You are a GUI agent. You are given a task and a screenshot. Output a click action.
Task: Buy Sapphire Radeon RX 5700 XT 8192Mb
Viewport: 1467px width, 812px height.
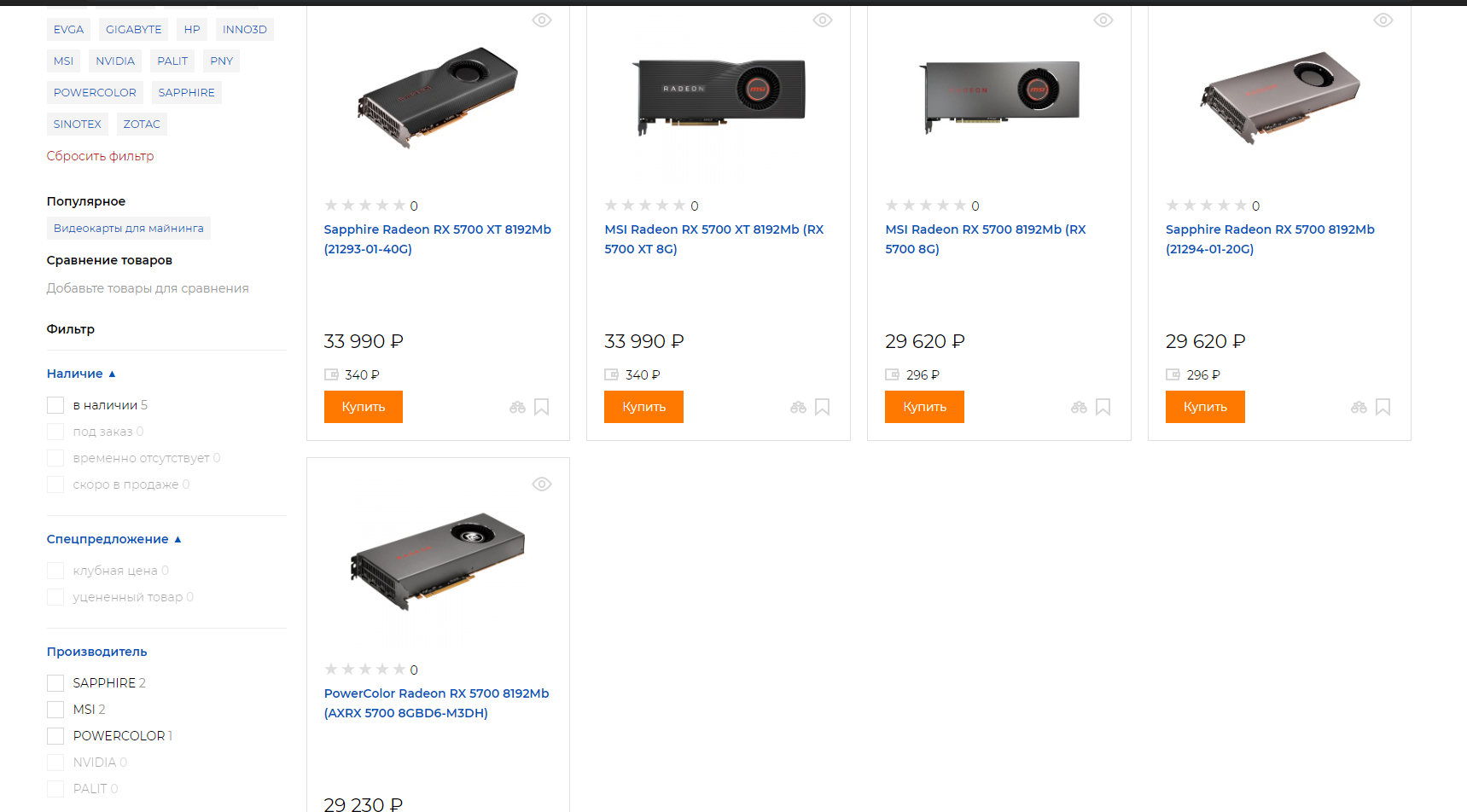click(363, 407)
